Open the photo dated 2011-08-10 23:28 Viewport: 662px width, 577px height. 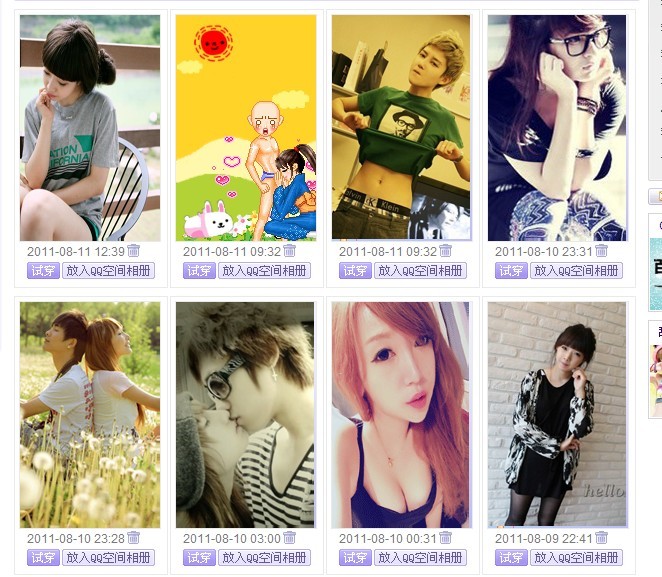click(x=90, y=415)
